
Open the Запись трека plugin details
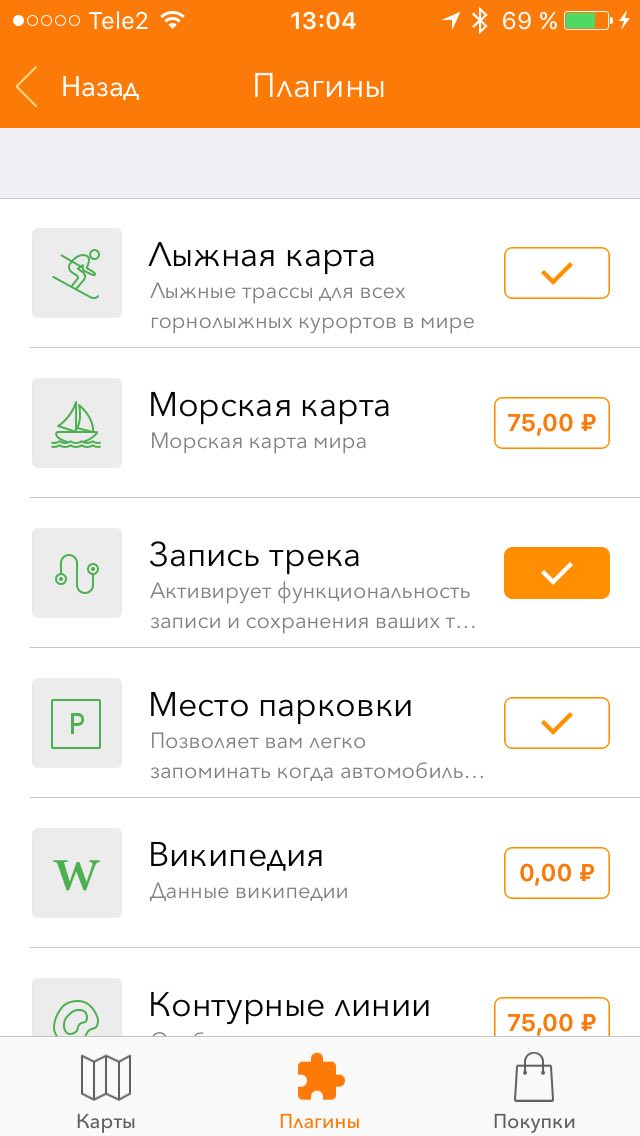click(x=320, y=573)
